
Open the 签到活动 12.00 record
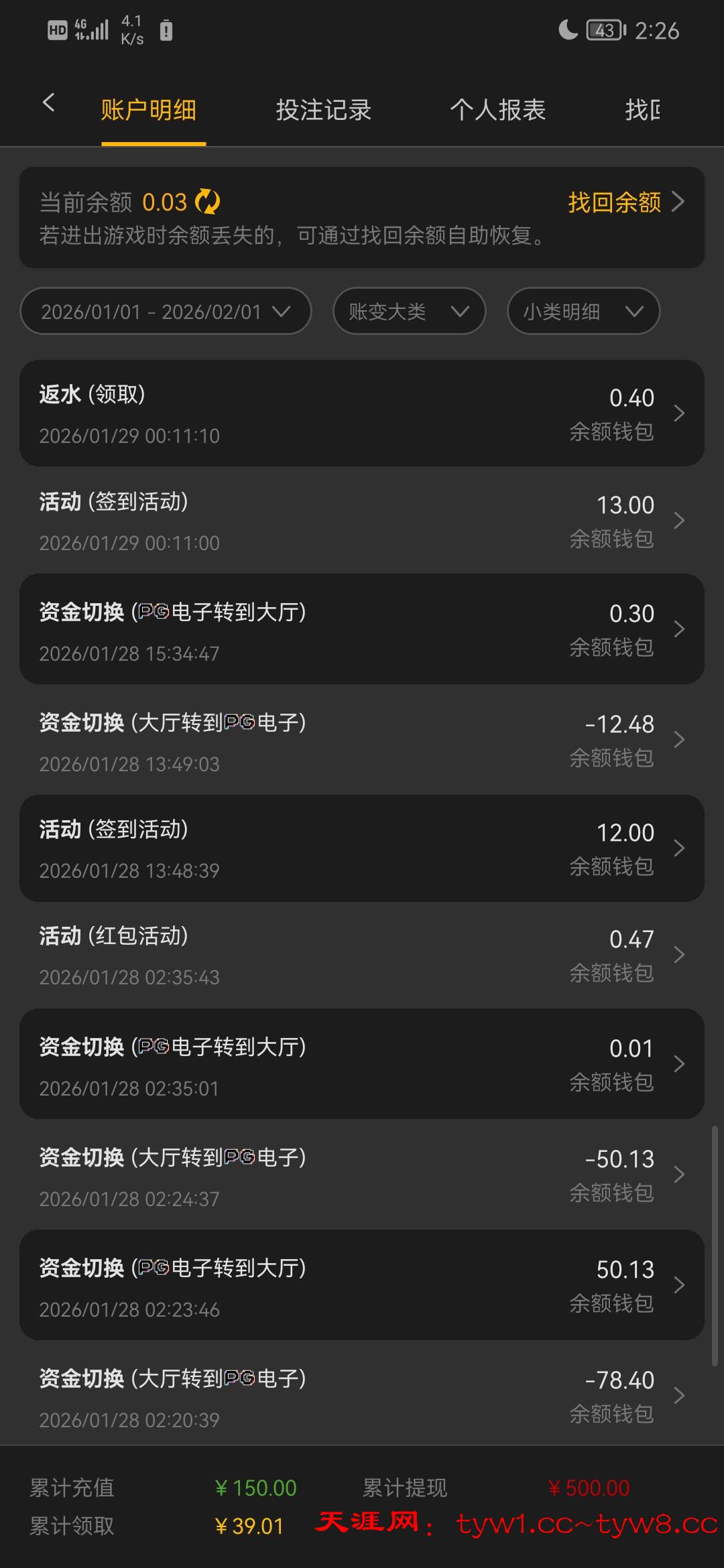tap(362, 848)
